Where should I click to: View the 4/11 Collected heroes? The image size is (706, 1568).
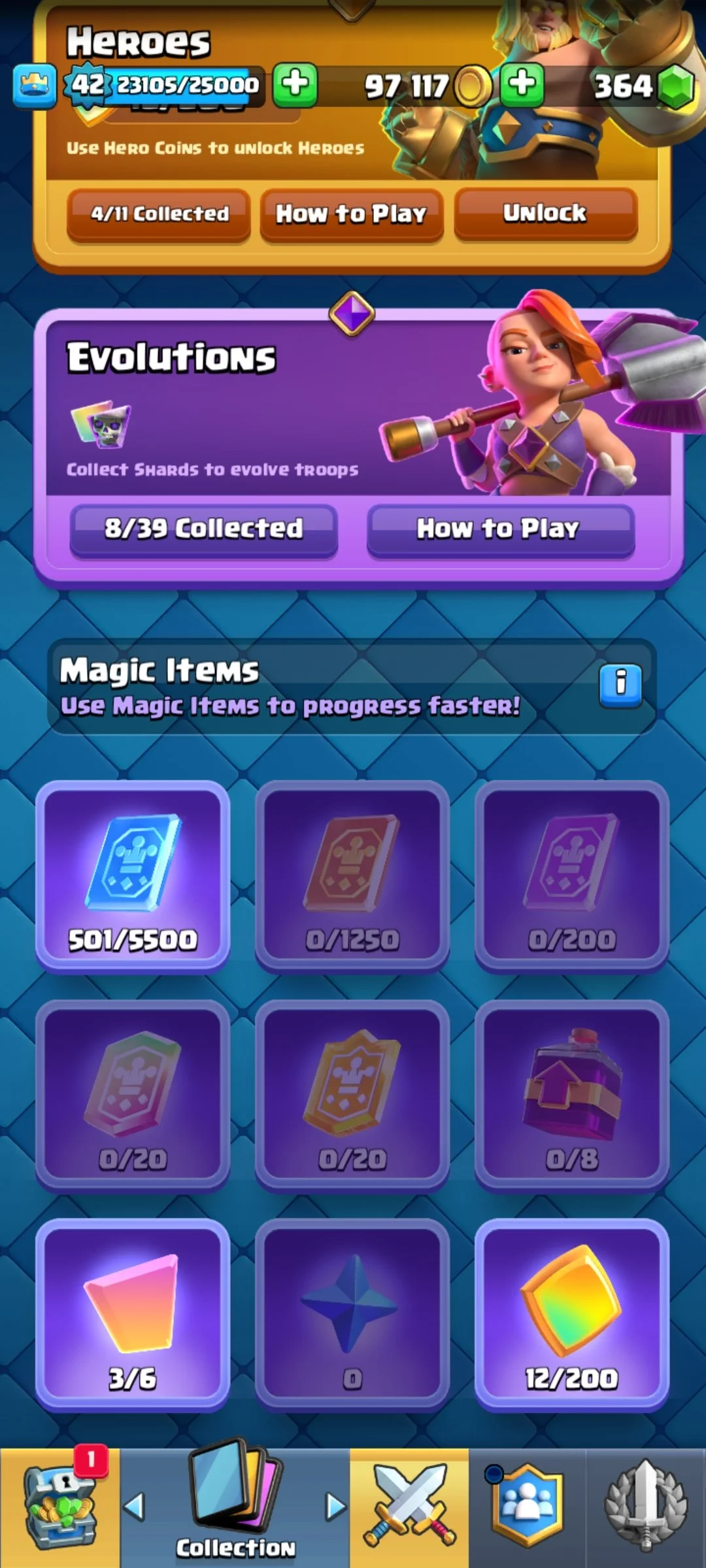pyautogui.click(x=159, y=214)
